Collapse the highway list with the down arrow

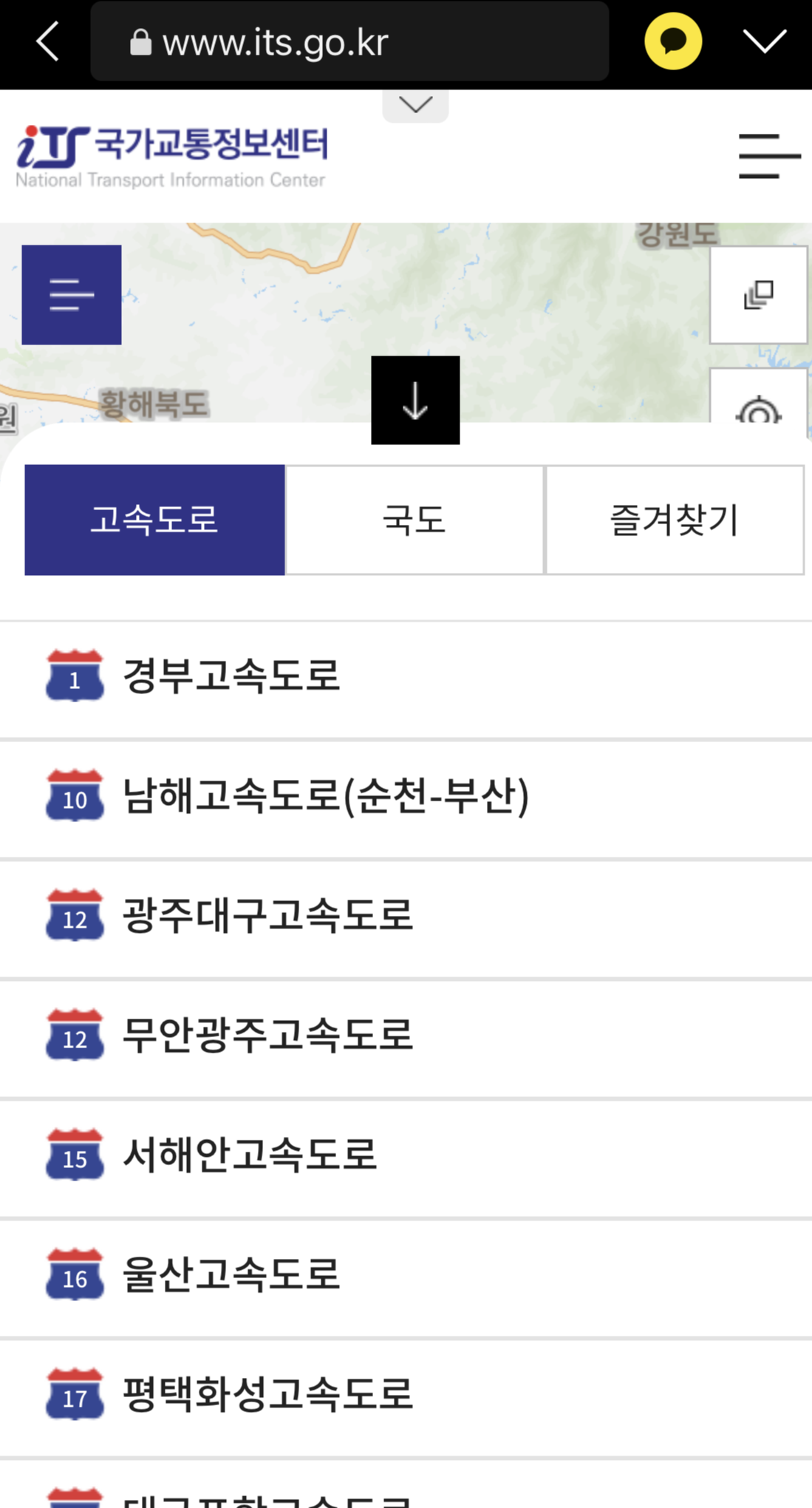tap(414, 400)
